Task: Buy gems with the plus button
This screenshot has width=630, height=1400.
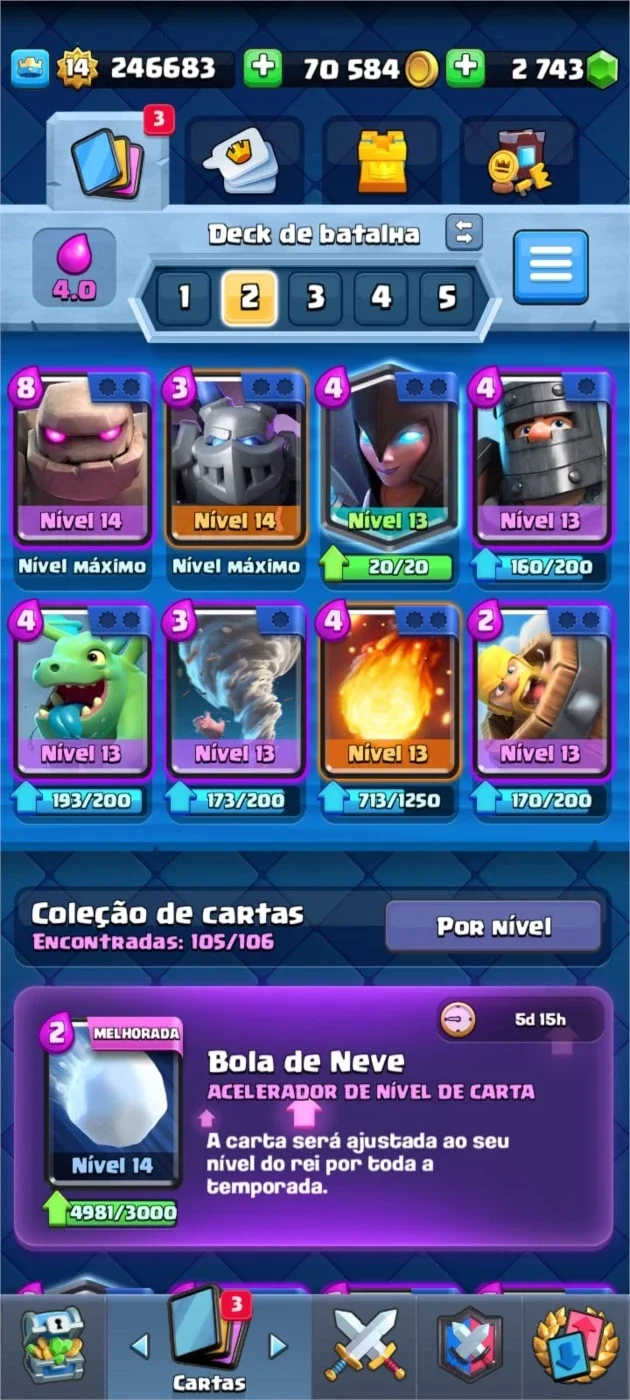Action: [x=465, y=68]
